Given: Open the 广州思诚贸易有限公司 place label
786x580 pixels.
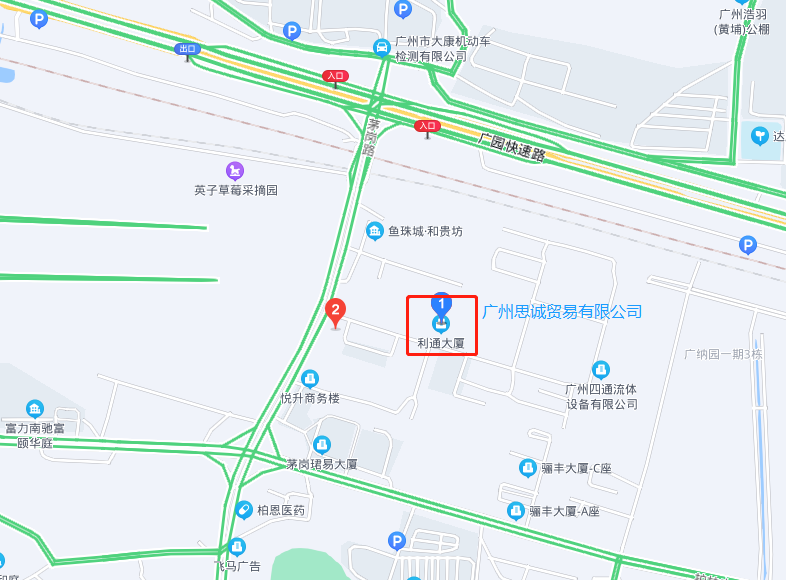Looking at the screenshot, I should 562,312.
